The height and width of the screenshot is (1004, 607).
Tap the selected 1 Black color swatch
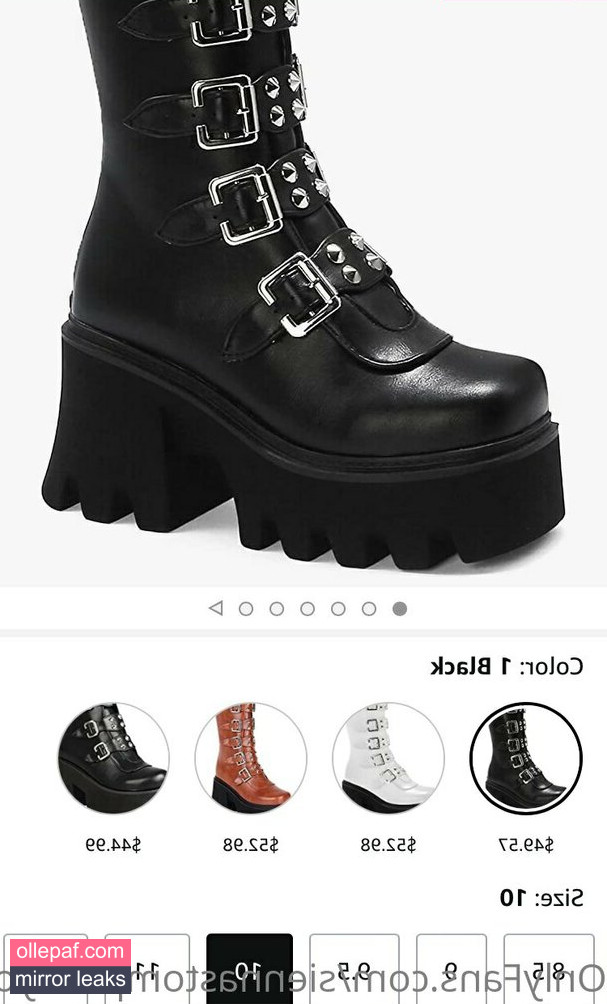pos(526,759)
